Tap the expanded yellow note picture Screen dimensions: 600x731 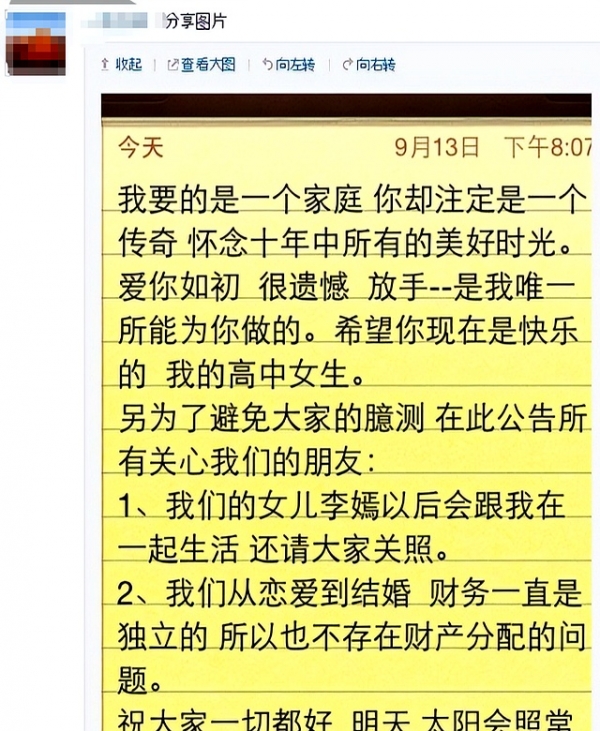346,420
